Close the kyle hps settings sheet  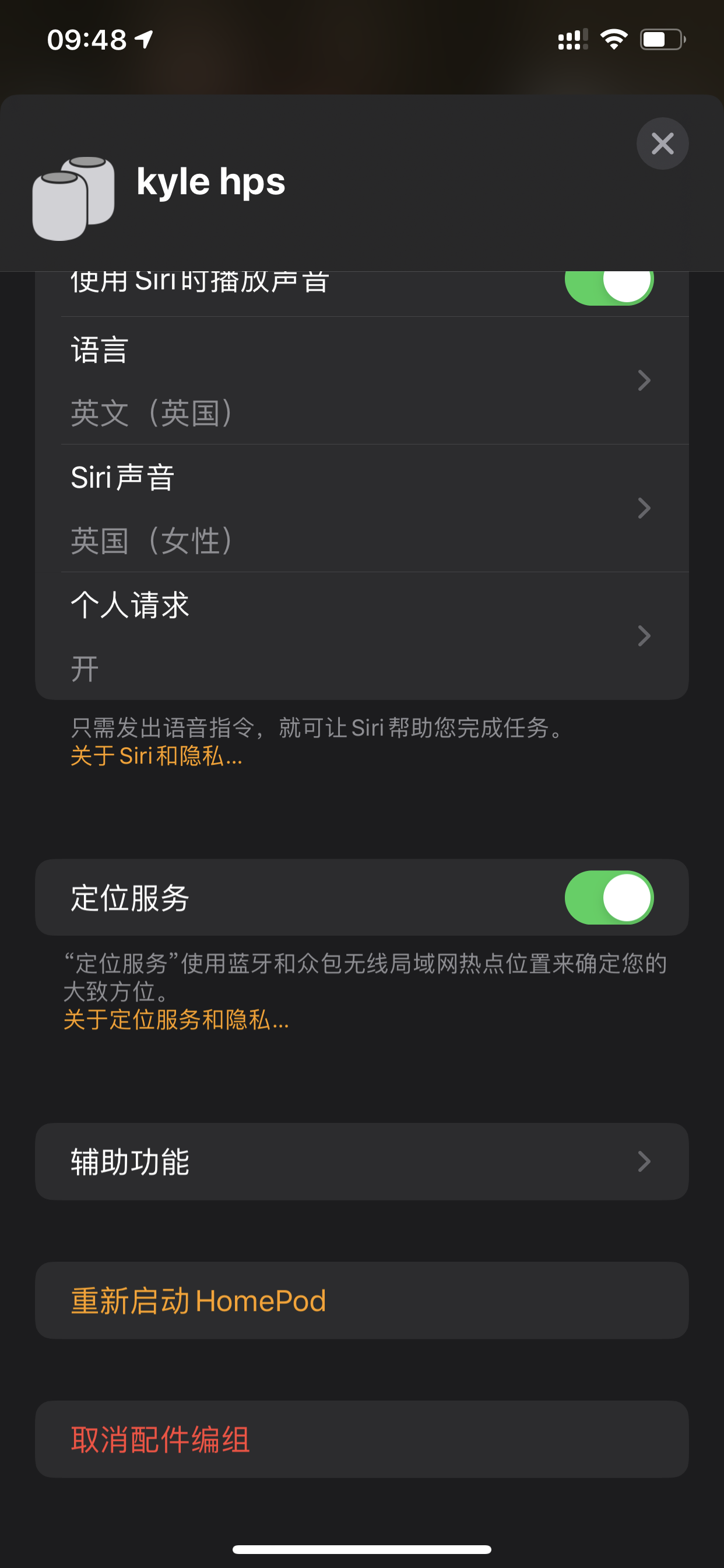coord(662,143)
